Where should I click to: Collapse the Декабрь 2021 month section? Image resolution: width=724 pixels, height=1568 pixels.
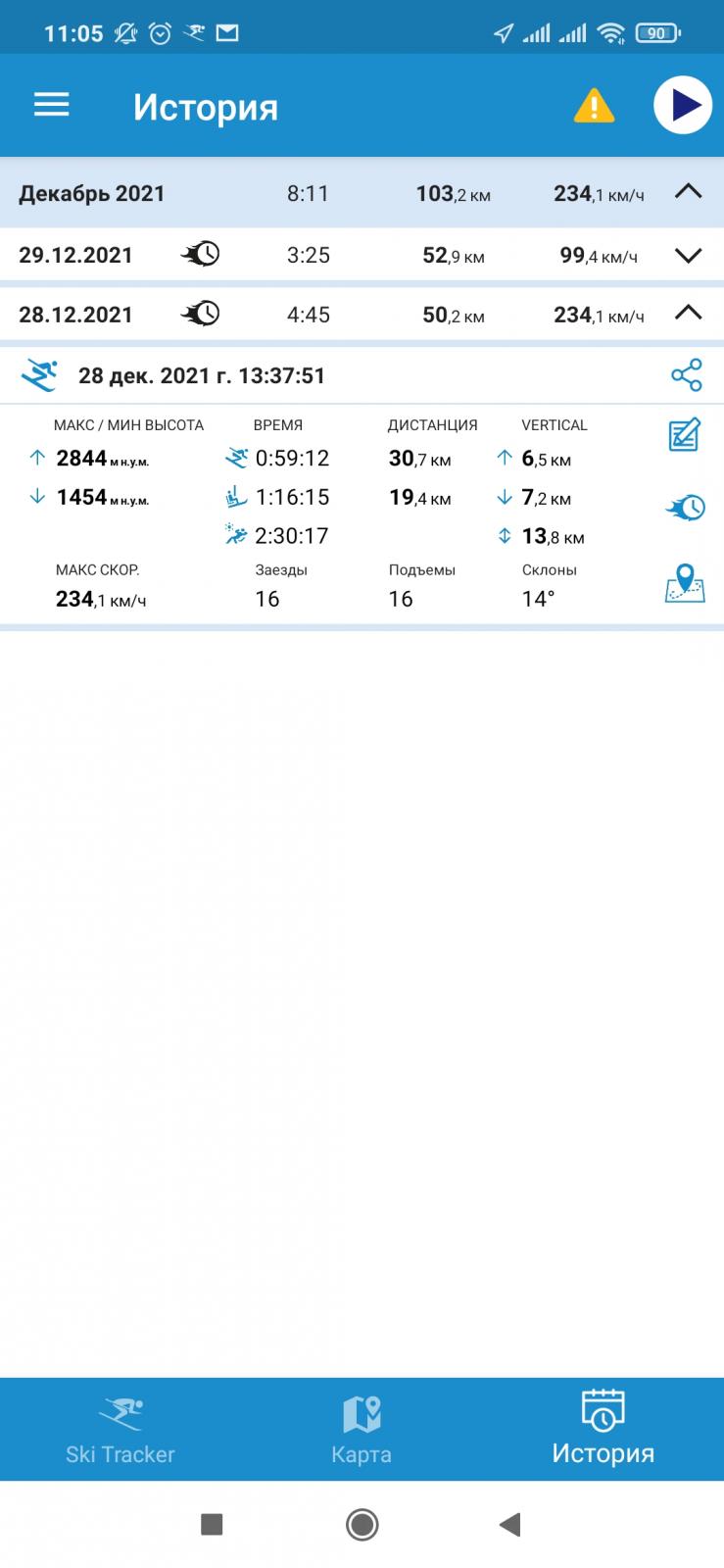click(689, 192)
